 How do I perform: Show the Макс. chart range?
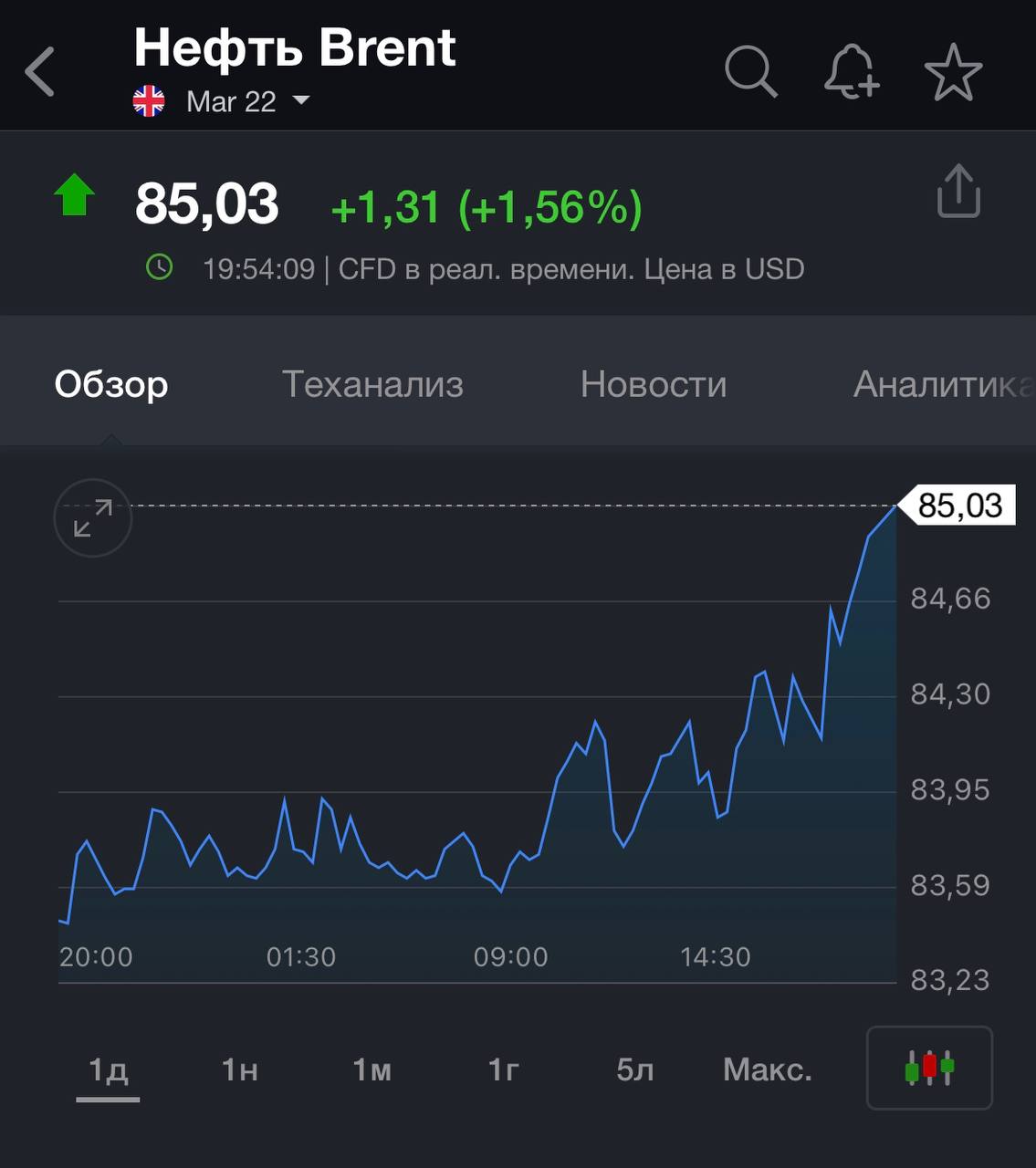click(768, 1069)
